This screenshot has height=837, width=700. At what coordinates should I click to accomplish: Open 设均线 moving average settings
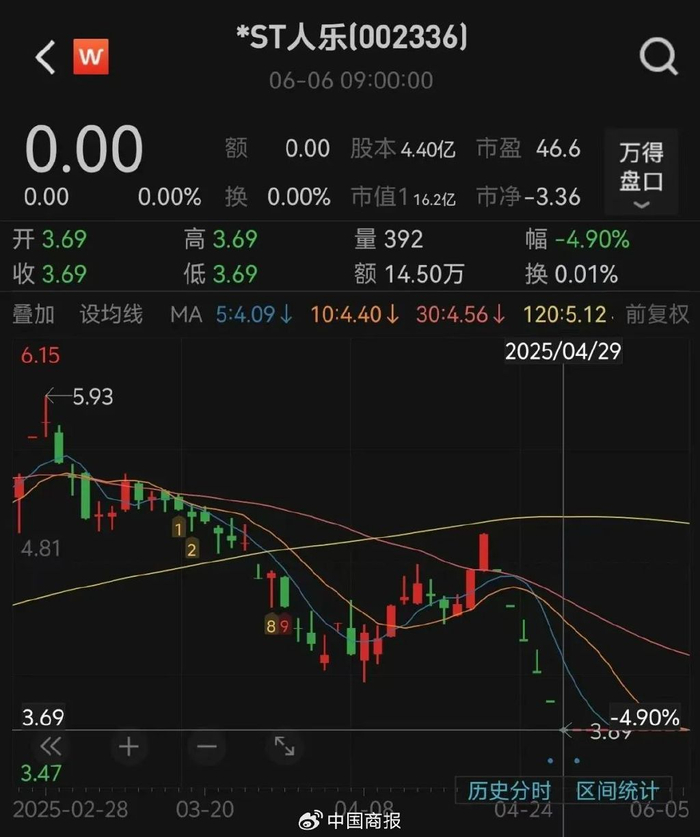point(111,314)
